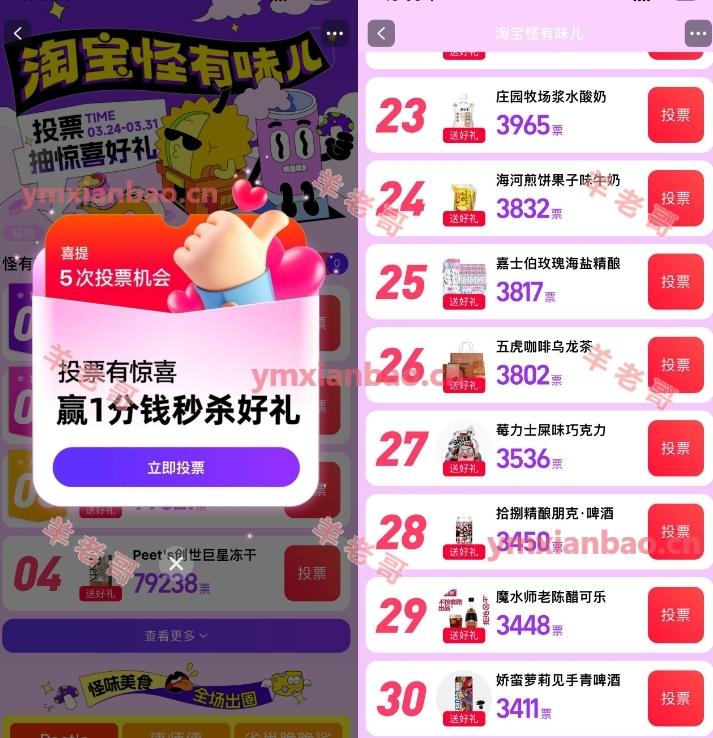Vote for 拾捌精酿朋克·啤酒
Screen dimensions: 713x738
coord(675,531)
